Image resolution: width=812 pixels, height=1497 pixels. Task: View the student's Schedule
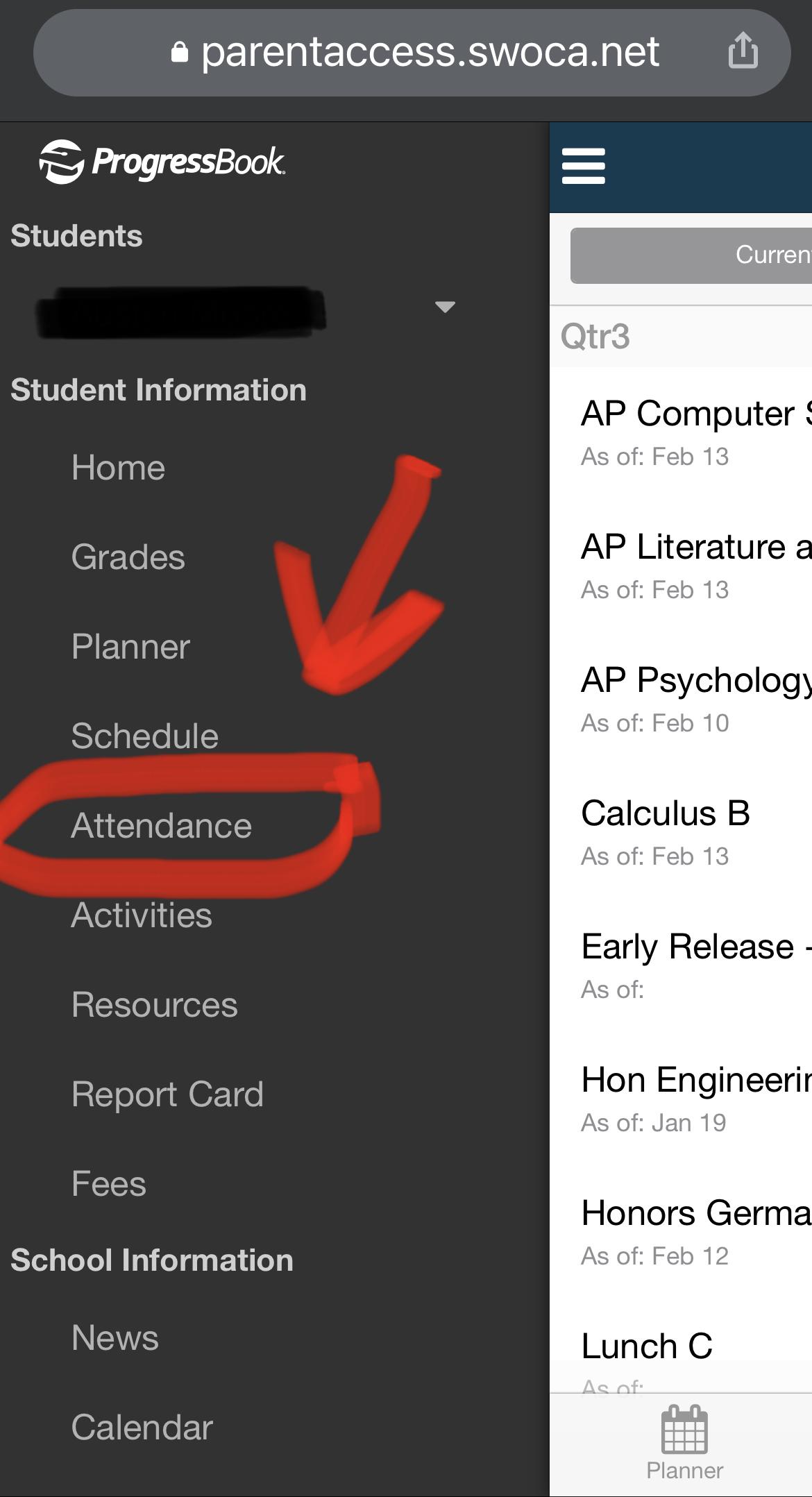[144, 736]
